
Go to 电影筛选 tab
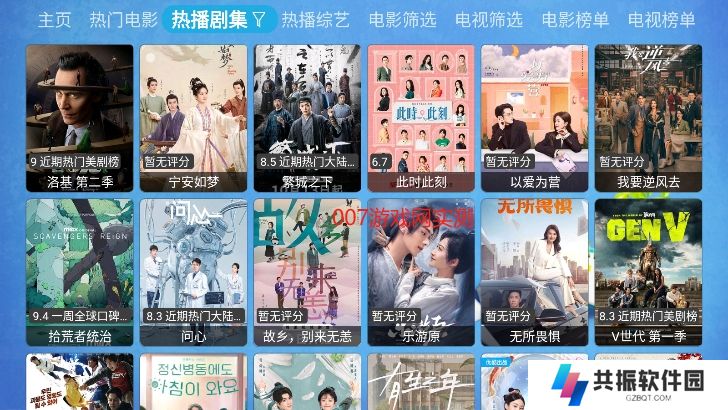click(402, 19)
